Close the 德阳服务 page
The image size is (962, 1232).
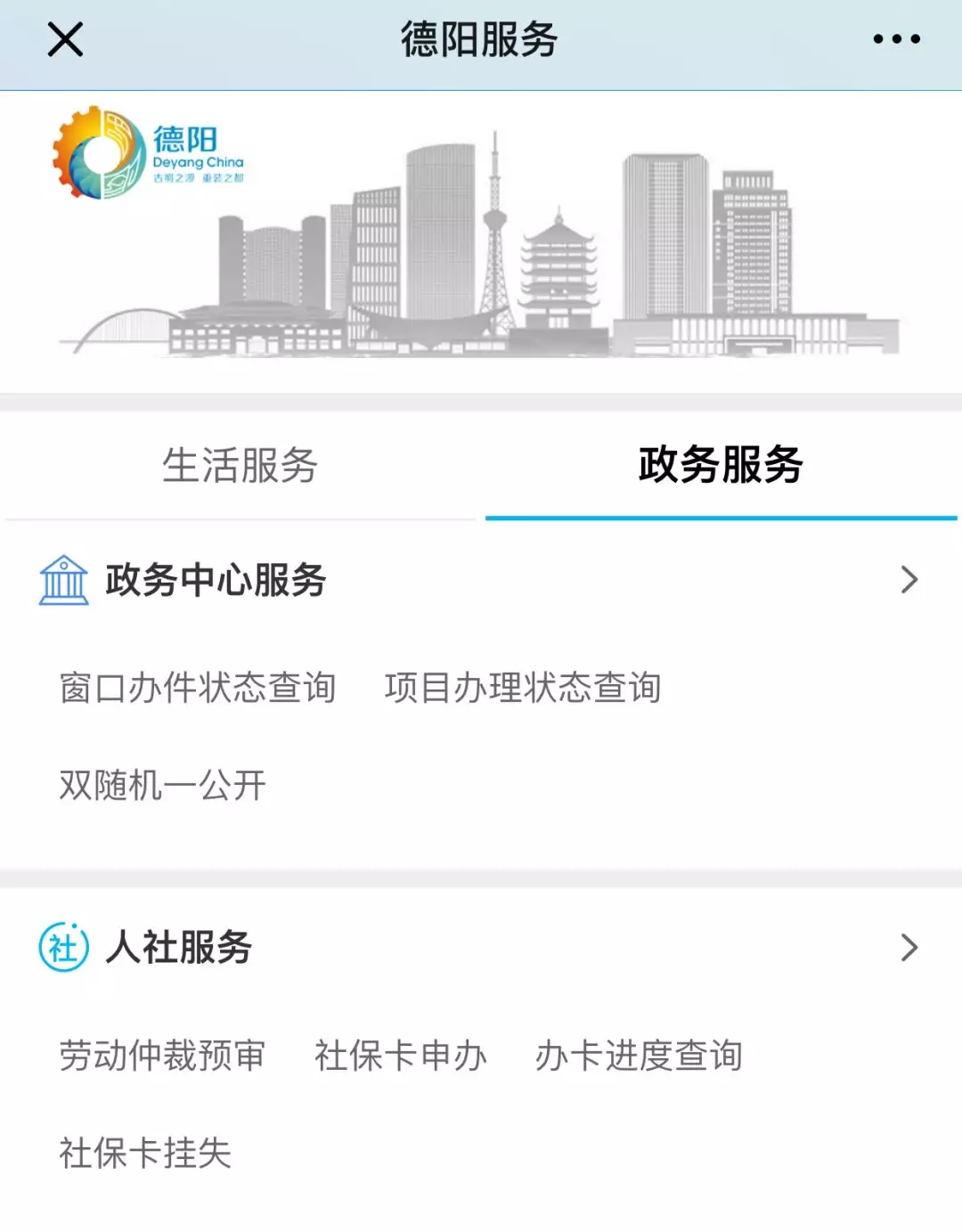pyautogui.click(x=65, y=40)
